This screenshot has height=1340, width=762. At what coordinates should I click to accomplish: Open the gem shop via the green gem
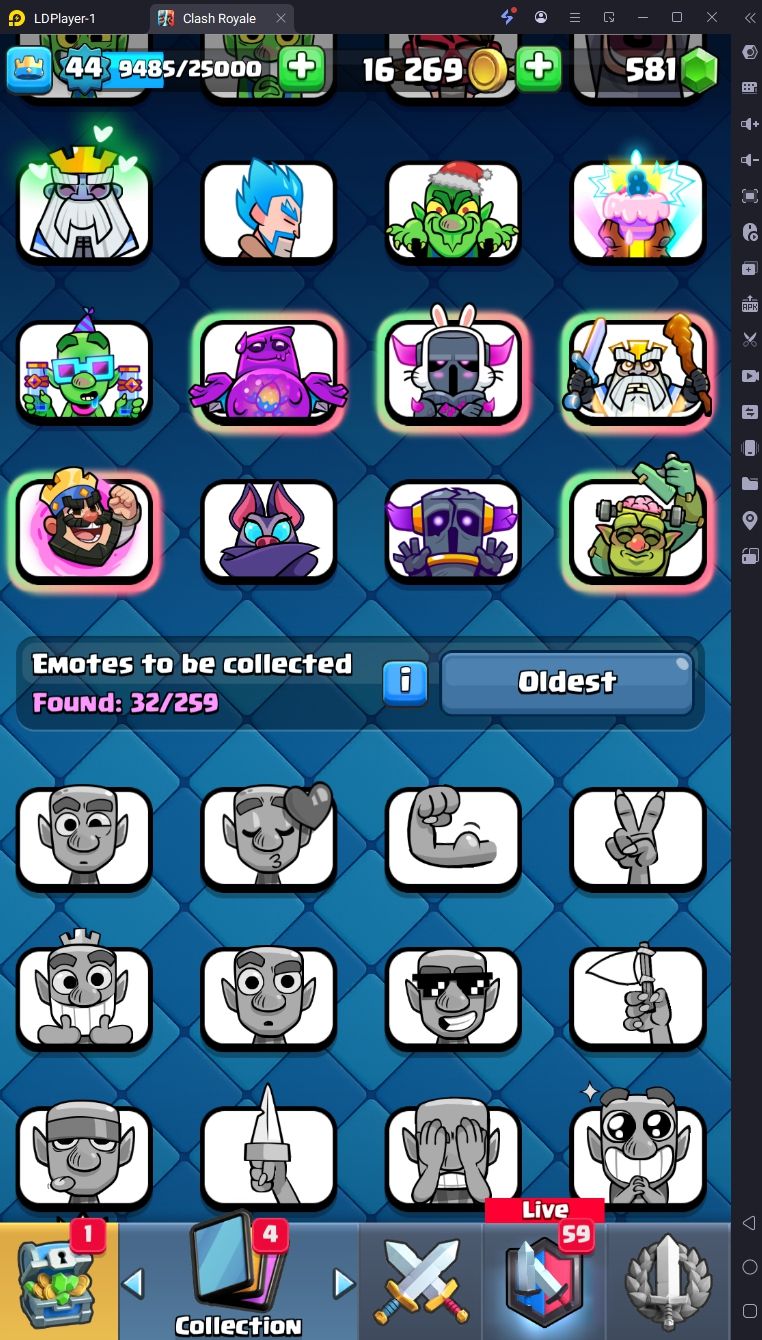(x=699, y=70)
